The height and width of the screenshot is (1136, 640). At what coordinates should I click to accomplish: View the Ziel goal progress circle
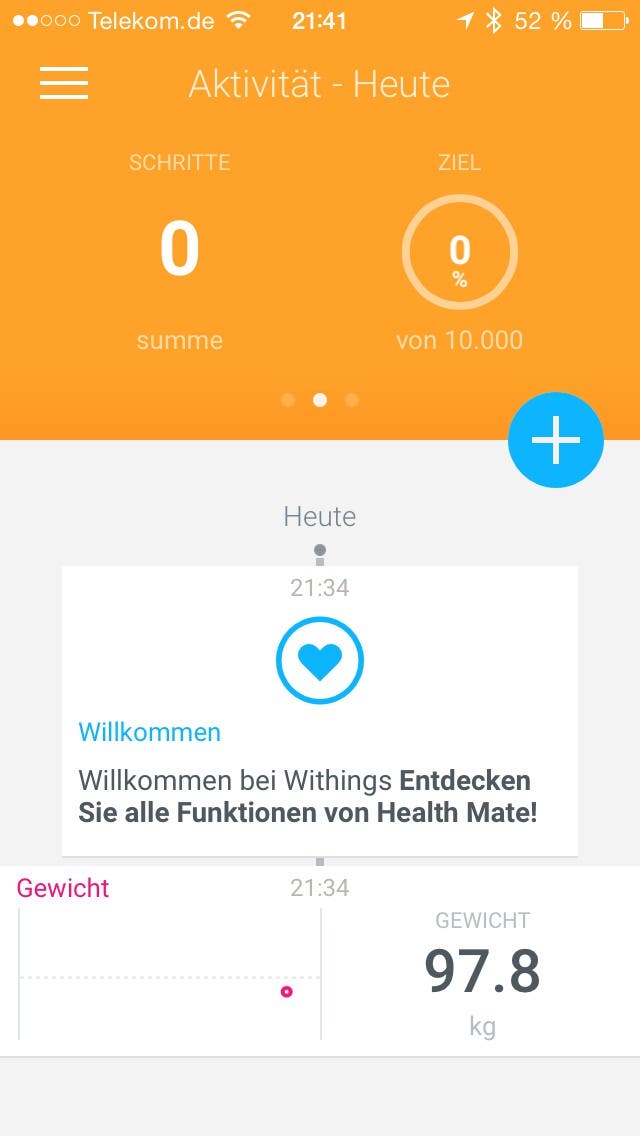[460, 254]
